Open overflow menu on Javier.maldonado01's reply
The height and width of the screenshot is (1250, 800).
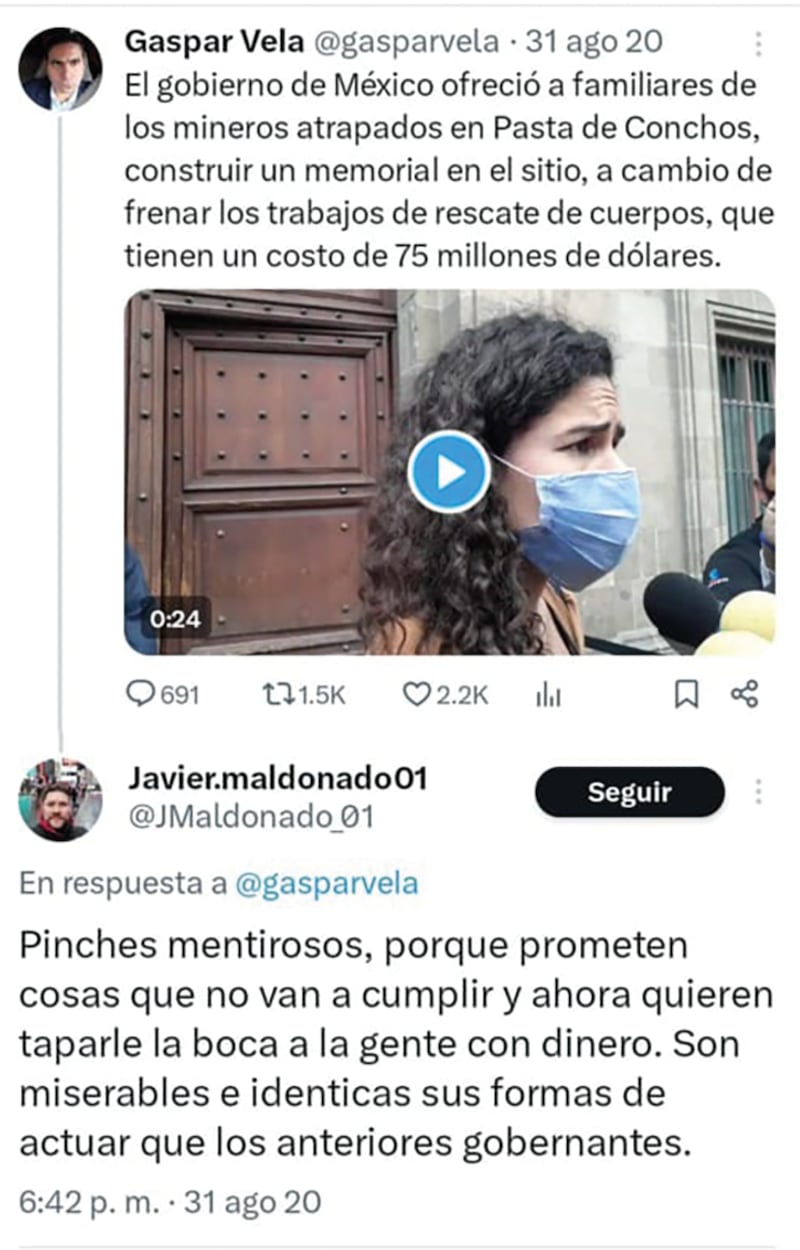(758, 792)
